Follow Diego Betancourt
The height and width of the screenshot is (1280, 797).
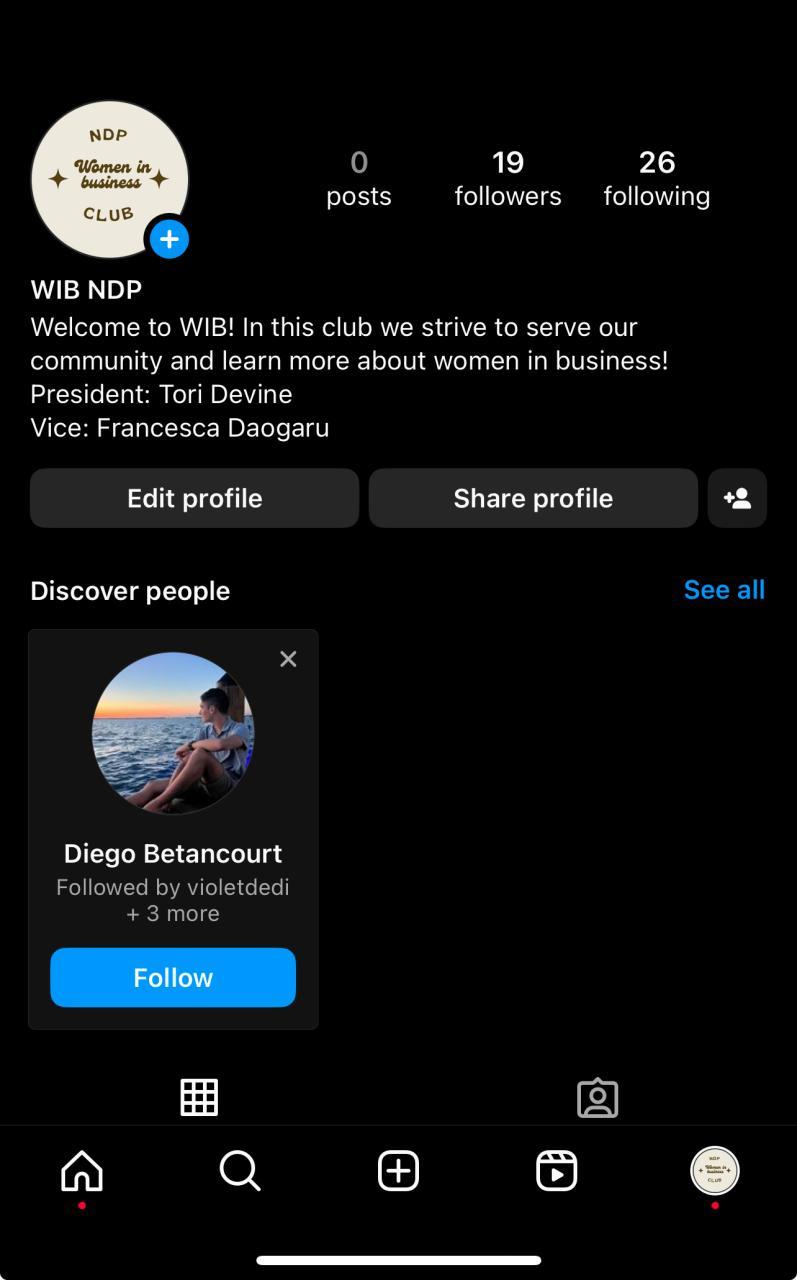[x=173, y=977]
